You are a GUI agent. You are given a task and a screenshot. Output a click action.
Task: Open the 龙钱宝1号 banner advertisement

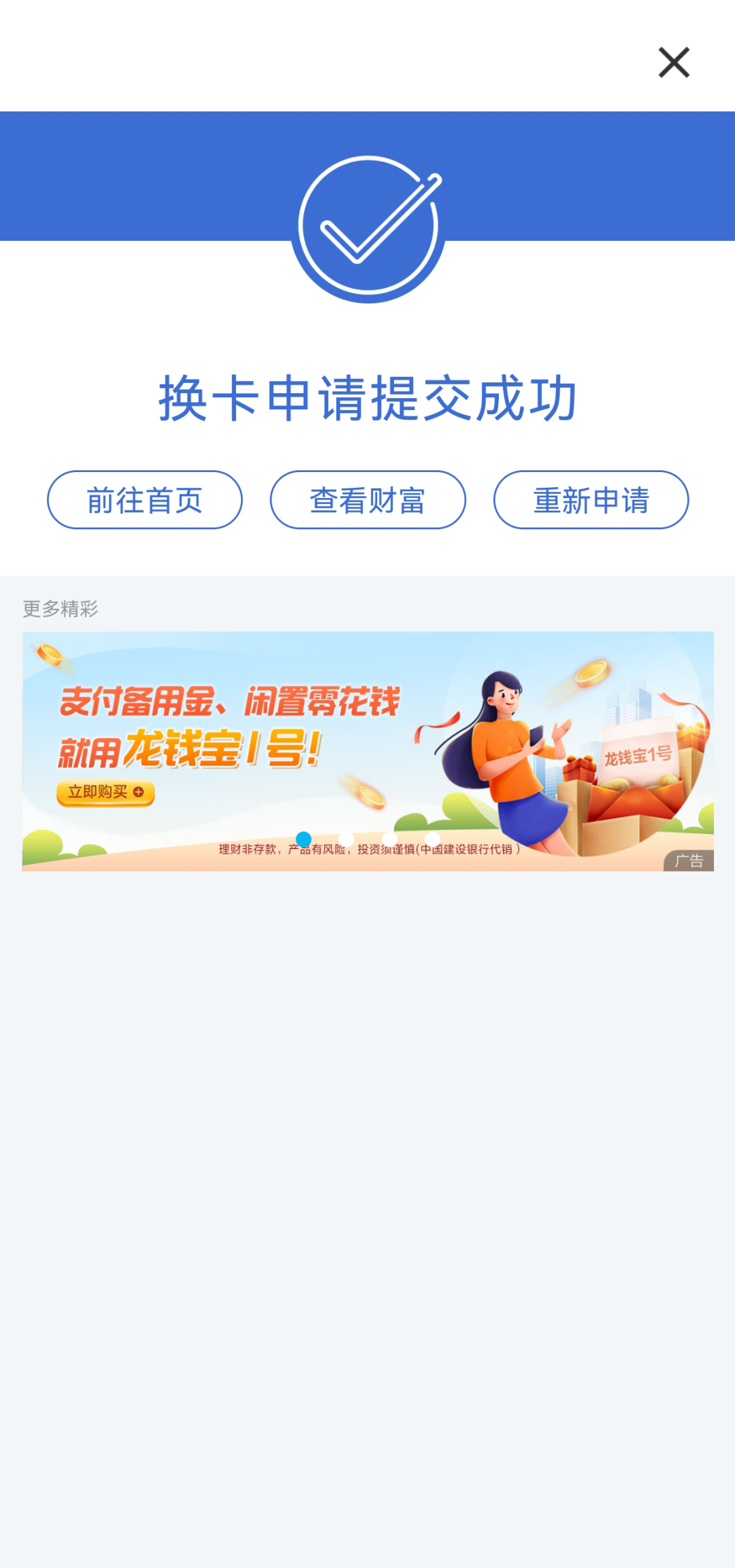(367, 748)
